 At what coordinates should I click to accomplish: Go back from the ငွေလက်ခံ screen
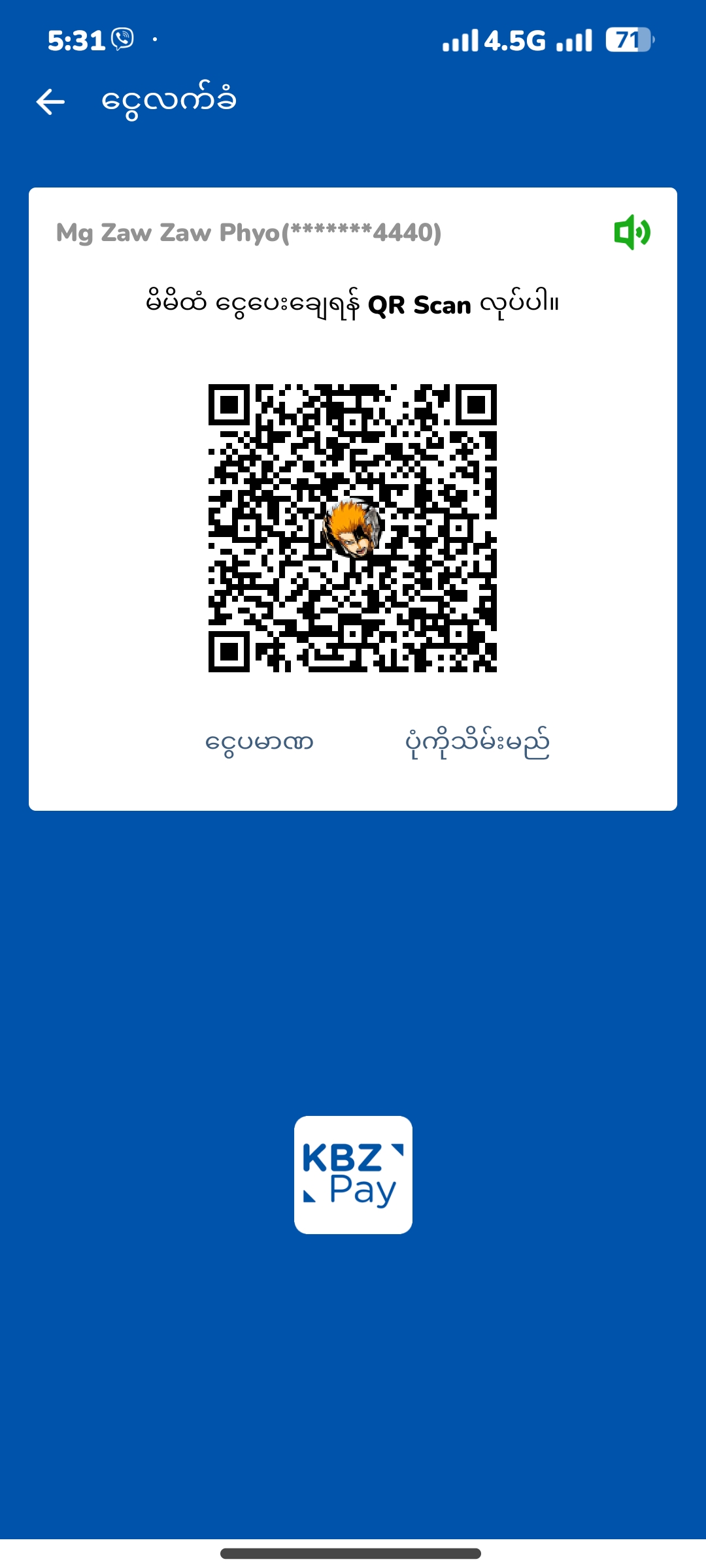click(50, 102)
